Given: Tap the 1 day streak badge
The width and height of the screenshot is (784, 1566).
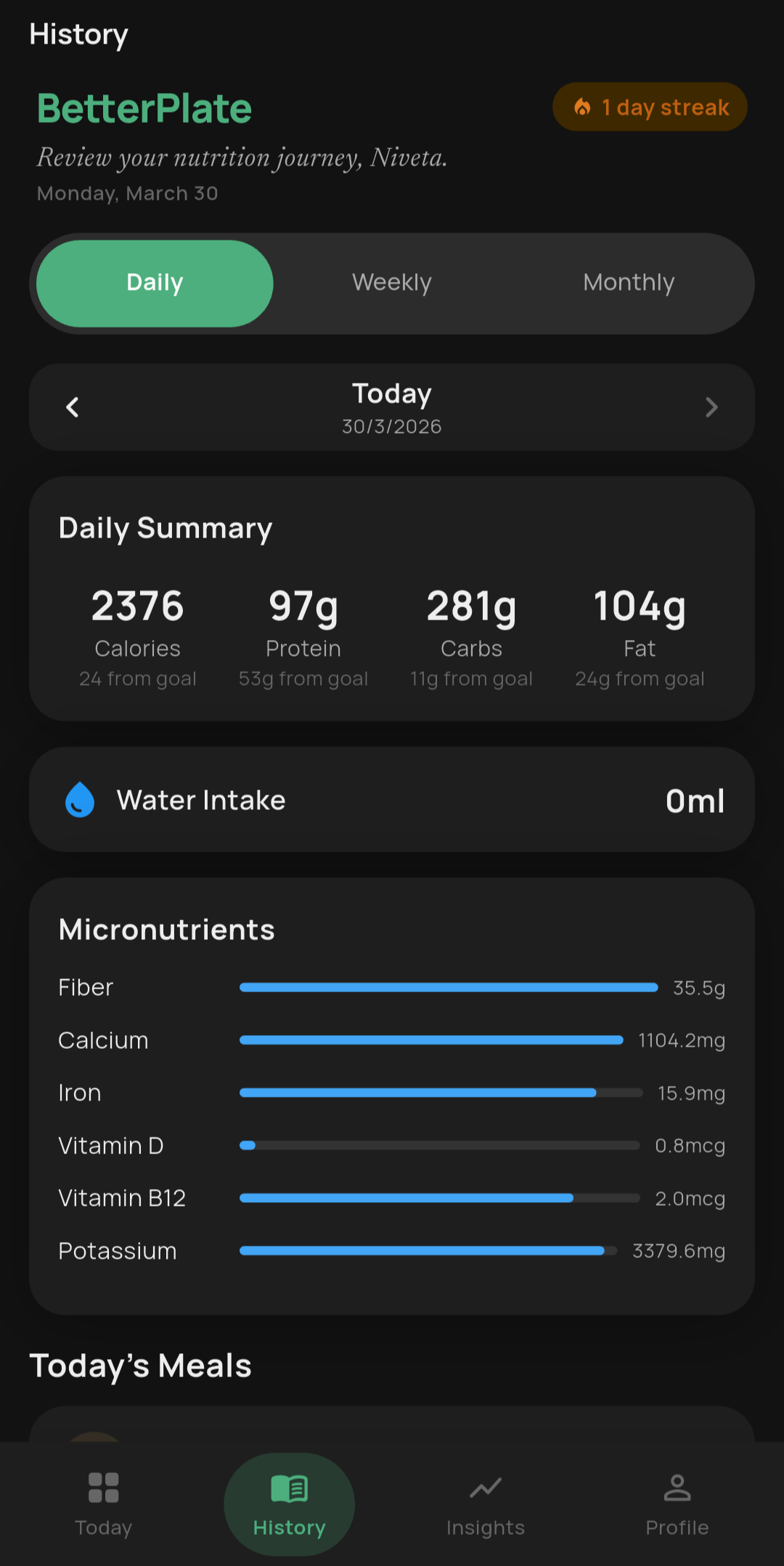Looking at the screenshot, I should tap(650, 107).
